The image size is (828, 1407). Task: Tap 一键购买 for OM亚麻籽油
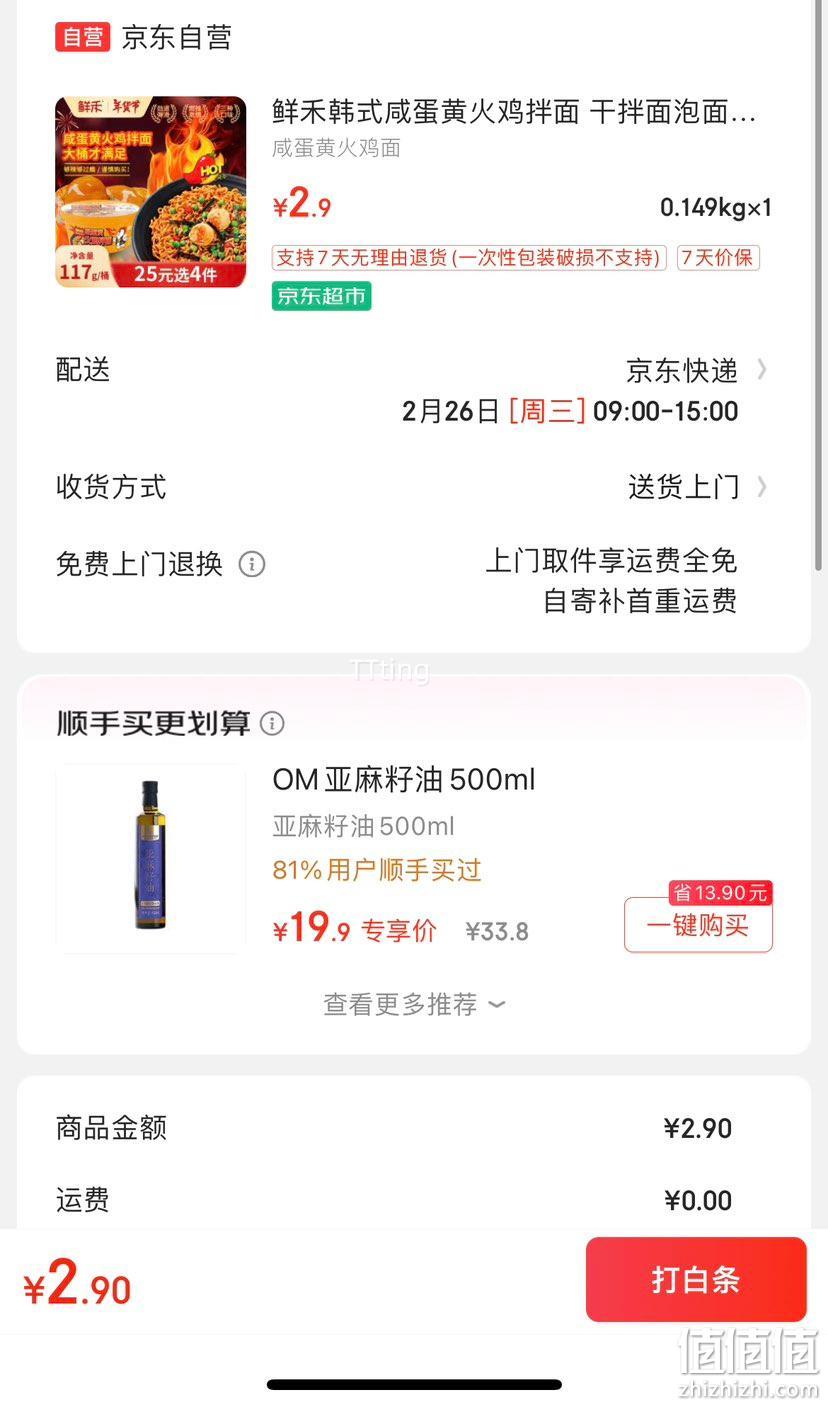point(698,925)
